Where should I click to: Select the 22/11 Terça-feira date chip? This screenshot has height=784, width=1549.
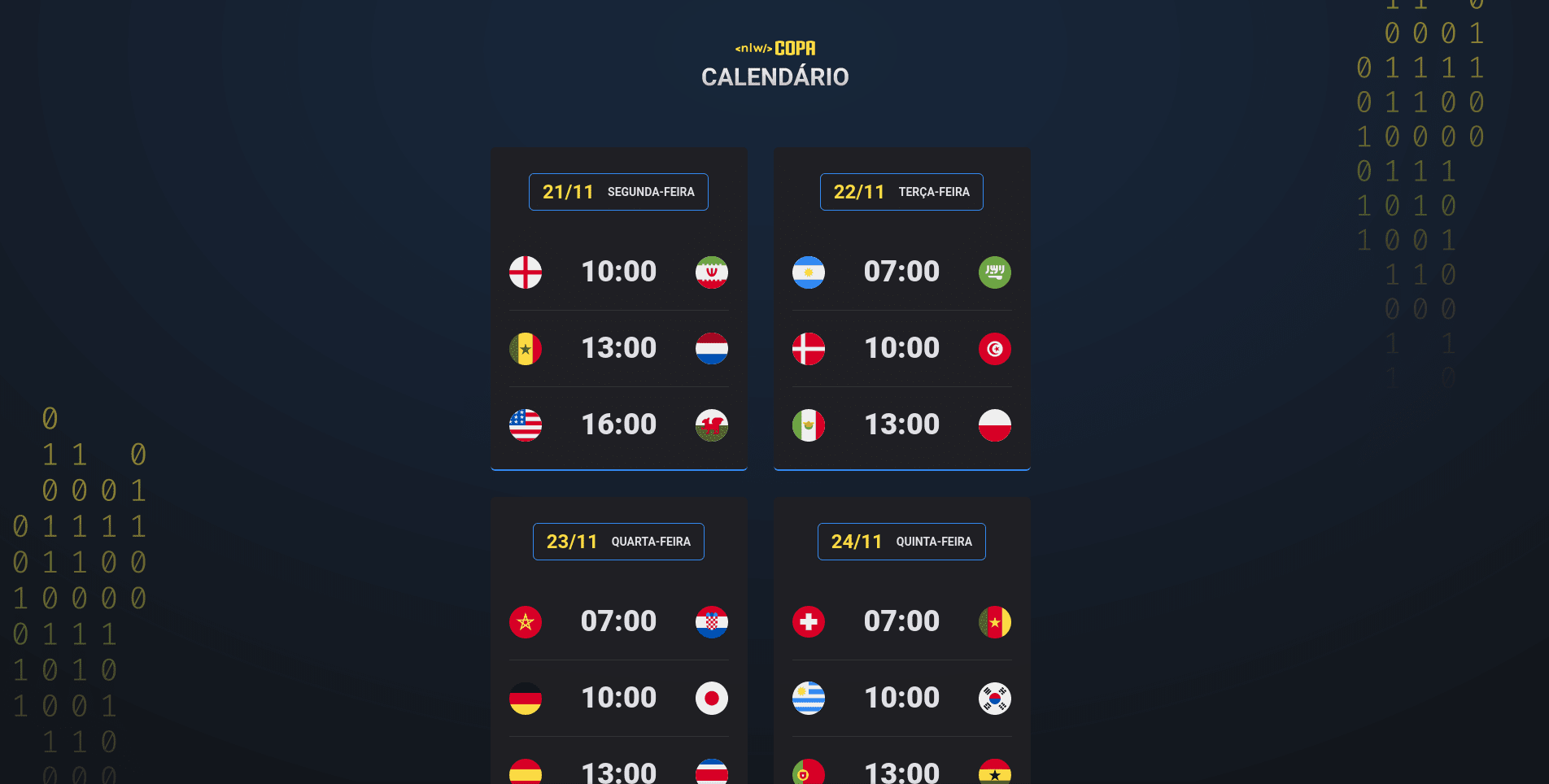coord(901,192)
